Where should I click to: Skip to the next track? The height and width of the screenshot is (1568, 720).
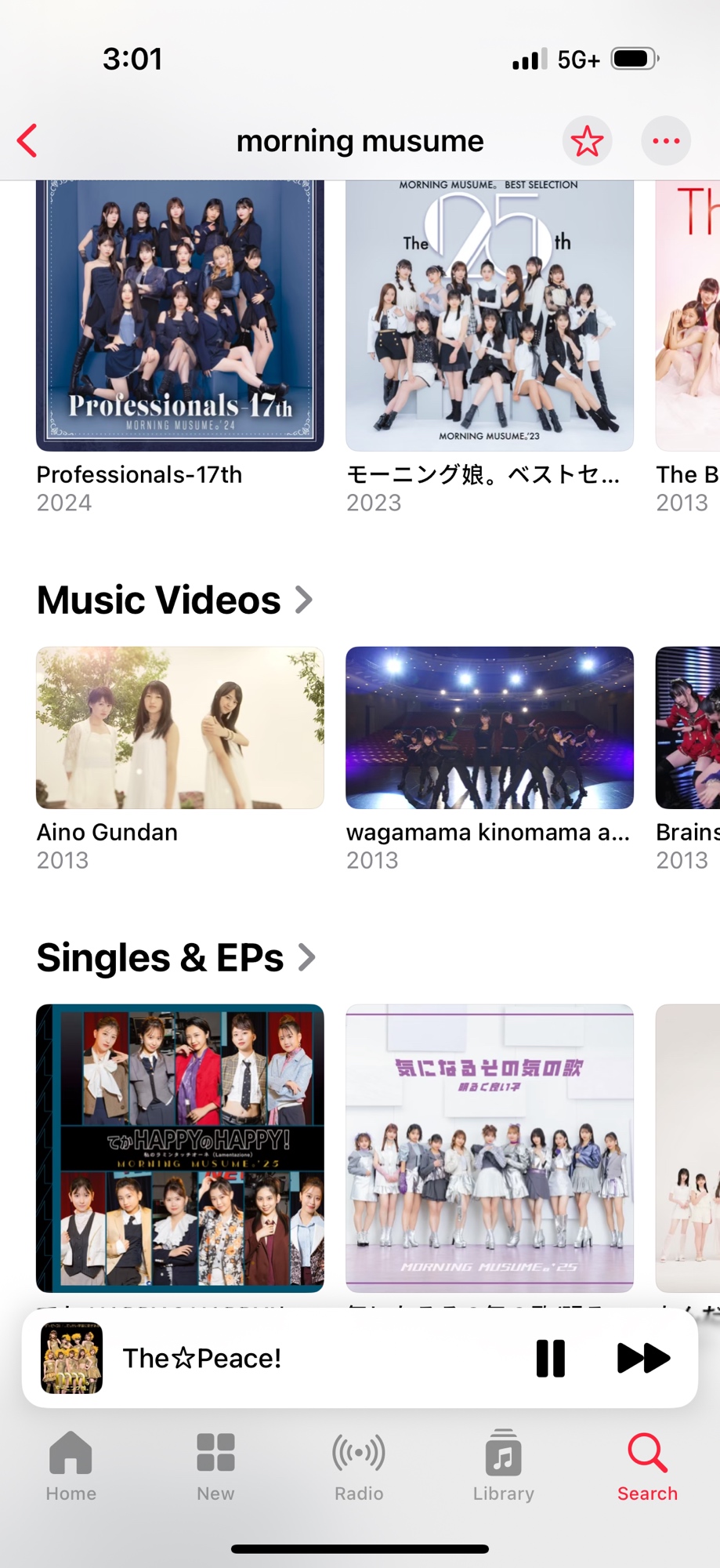click(643, 1359)
